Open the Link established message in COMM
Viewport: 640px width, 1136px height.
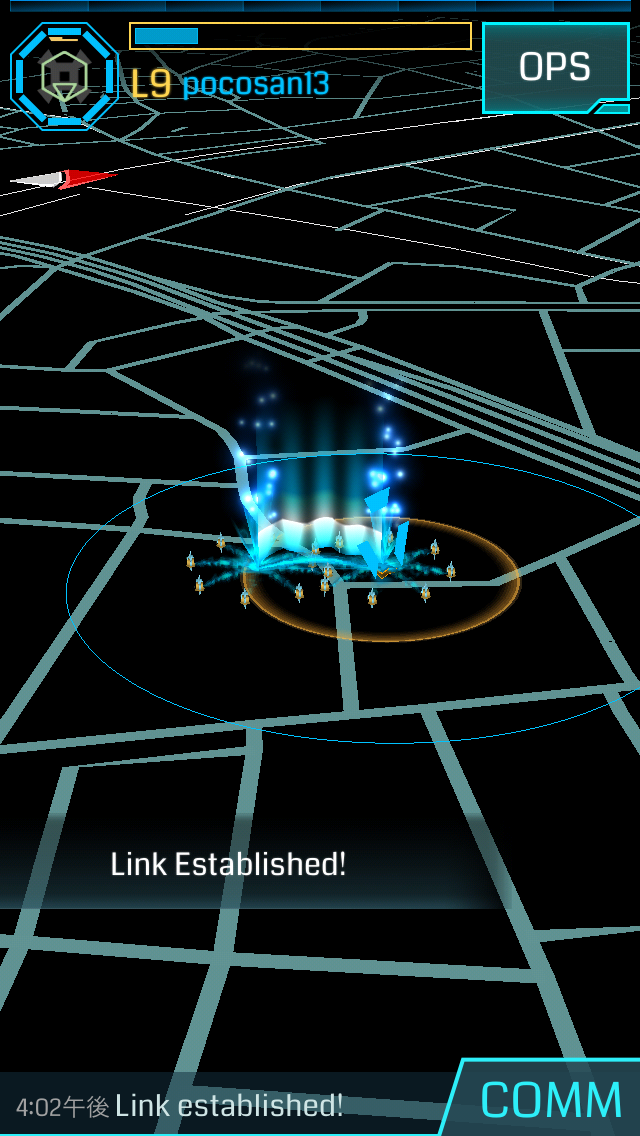228,1105
